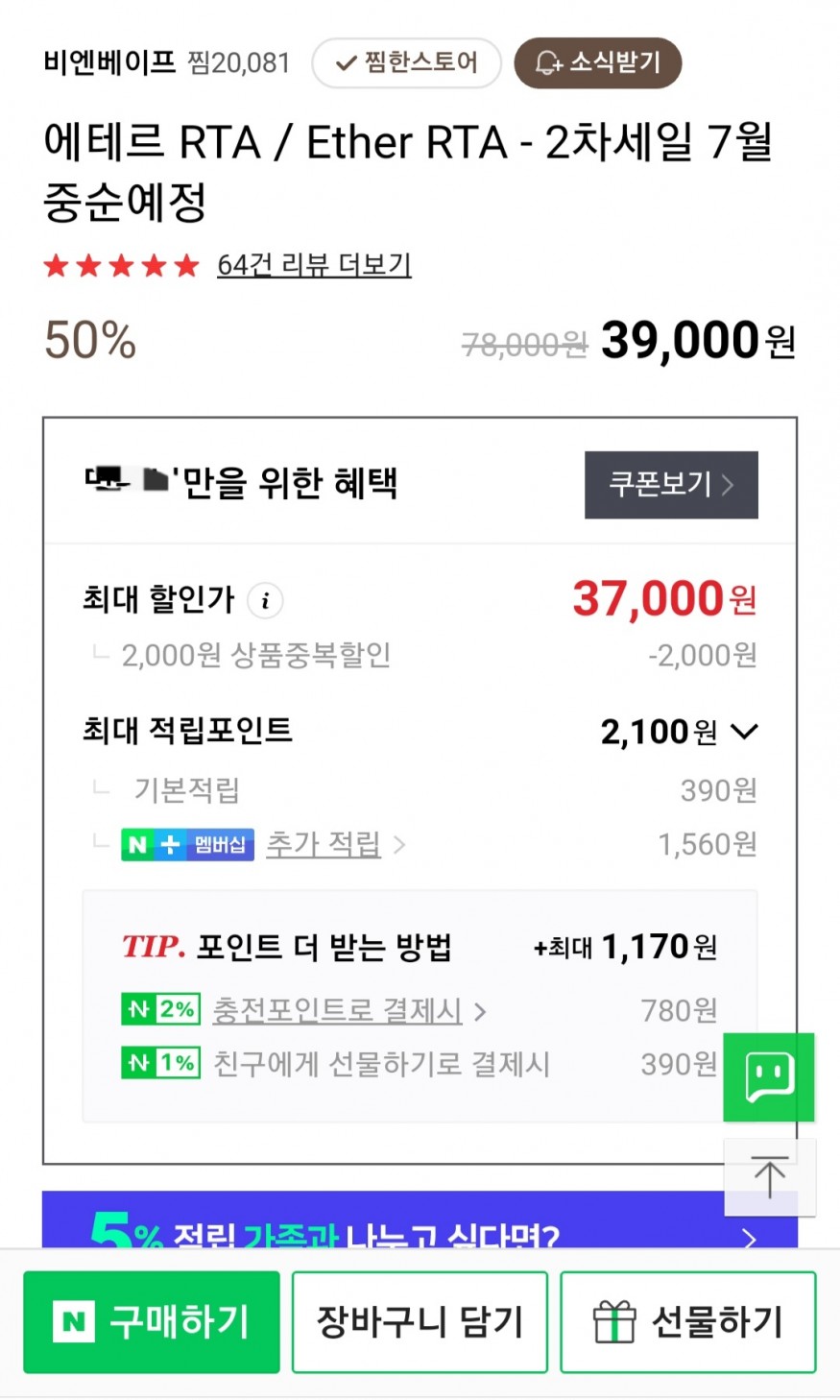The height and width of the screenshot is (1400, 840).
Task: Send as a gift via 선물하기
Action: [x=688, y=1322]
